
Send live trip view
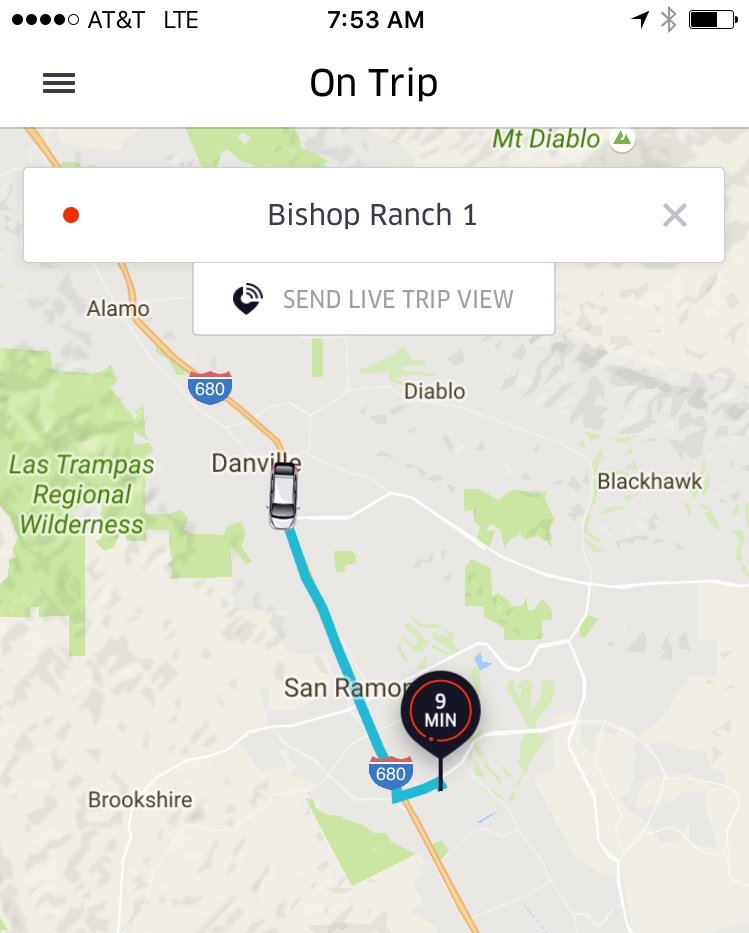click(x=373, y=299)
